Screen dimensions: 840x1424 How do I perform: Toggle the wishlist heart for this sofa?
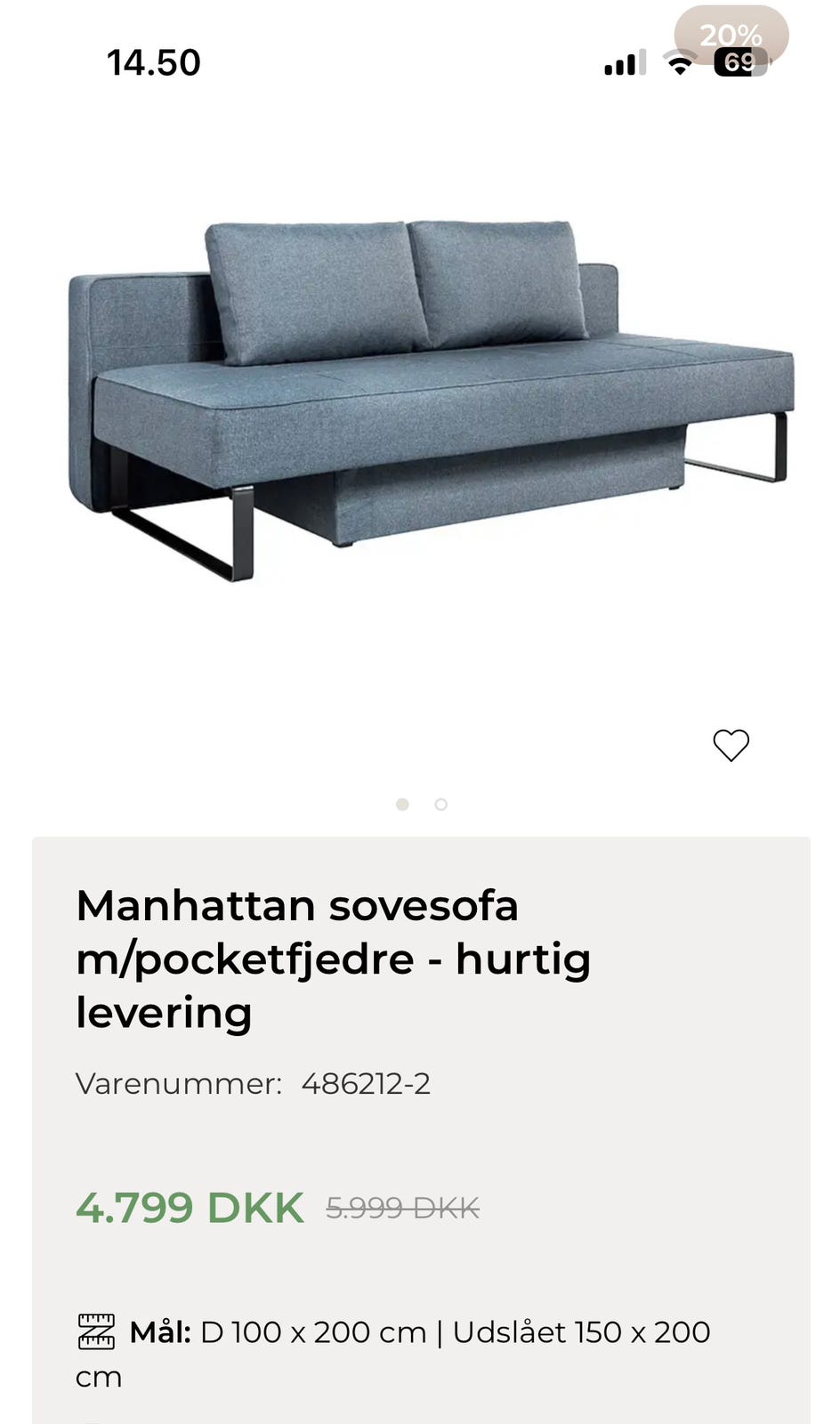(731, 744)
